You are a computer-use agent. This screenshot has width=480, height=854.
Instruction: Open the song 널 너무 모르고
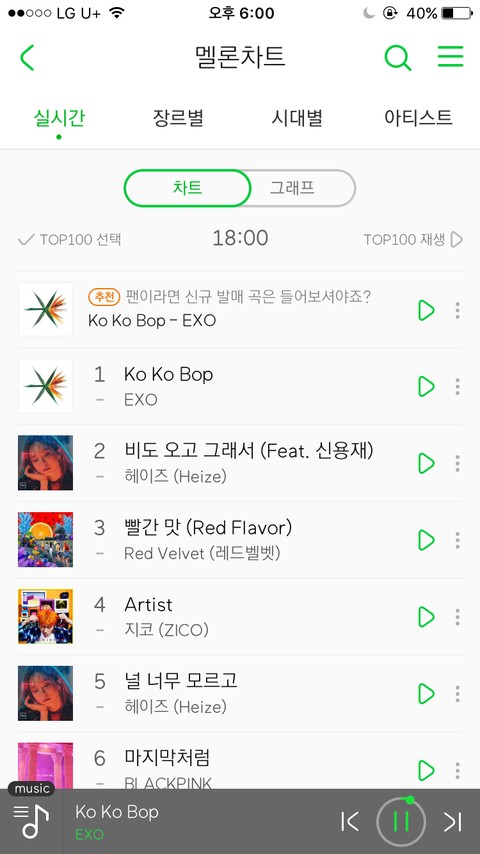[181, 681]
